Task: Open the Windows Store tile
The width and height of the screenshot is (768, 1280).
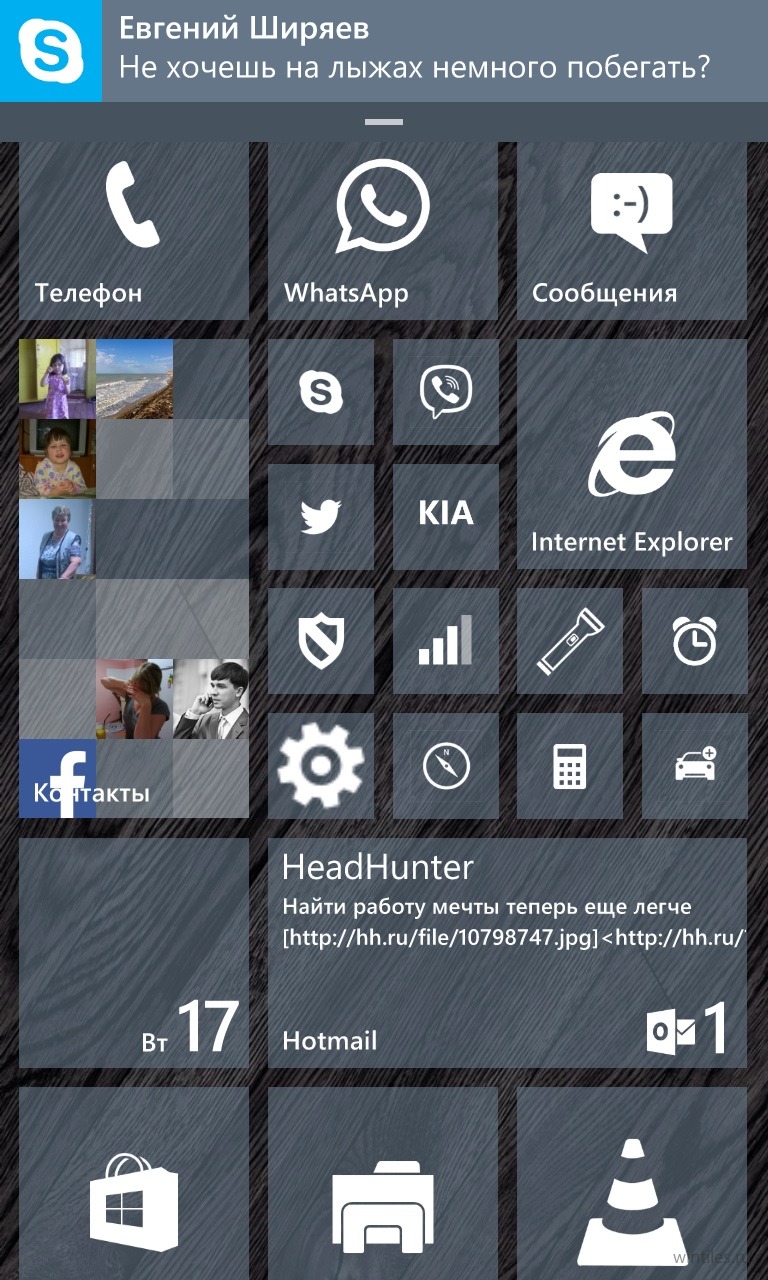Action: coord(134,1183)
